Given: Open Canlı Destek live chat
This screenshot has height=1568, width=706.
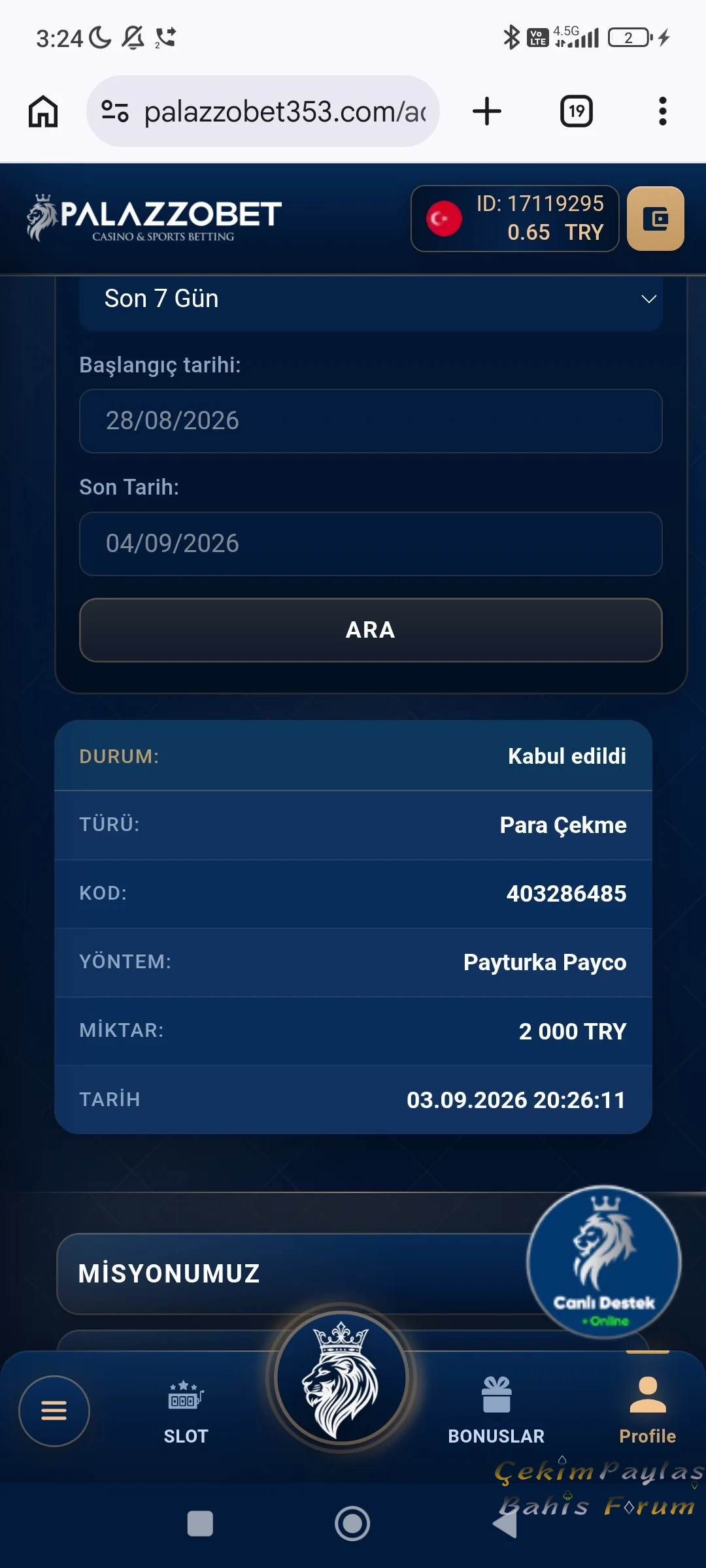Looking at the screenshot, I should [x=604, y=1262].
